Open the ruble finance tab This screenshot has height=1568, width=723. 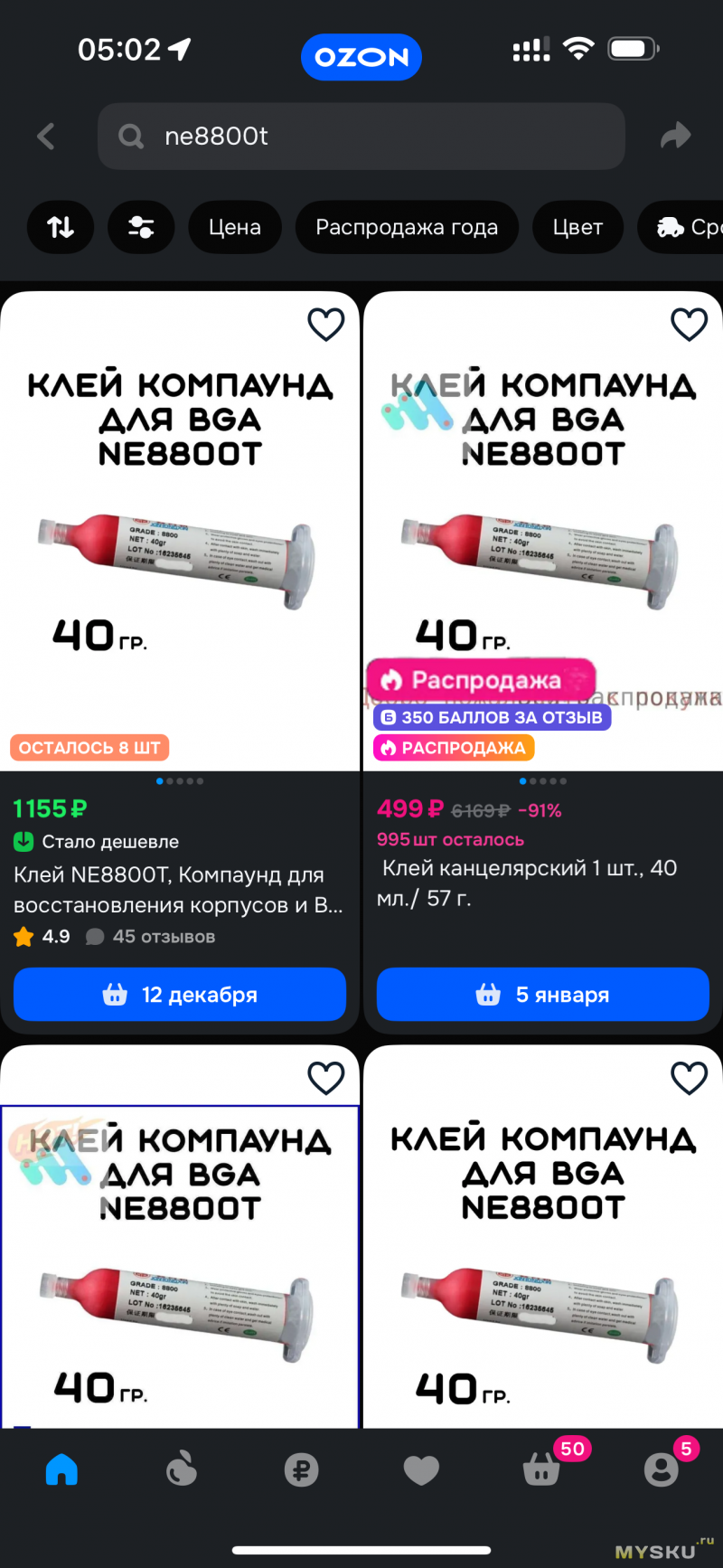(301, 1469)
